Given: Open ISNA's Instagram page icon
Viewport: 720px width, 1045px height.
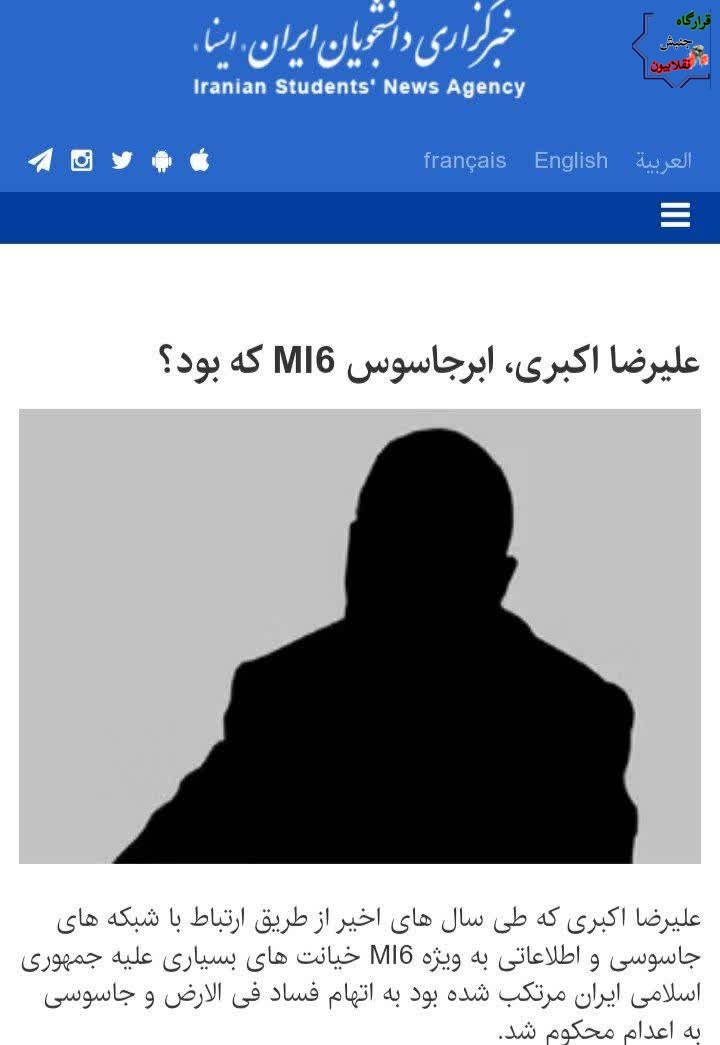Looking at the screenshot, I should 82,160.
